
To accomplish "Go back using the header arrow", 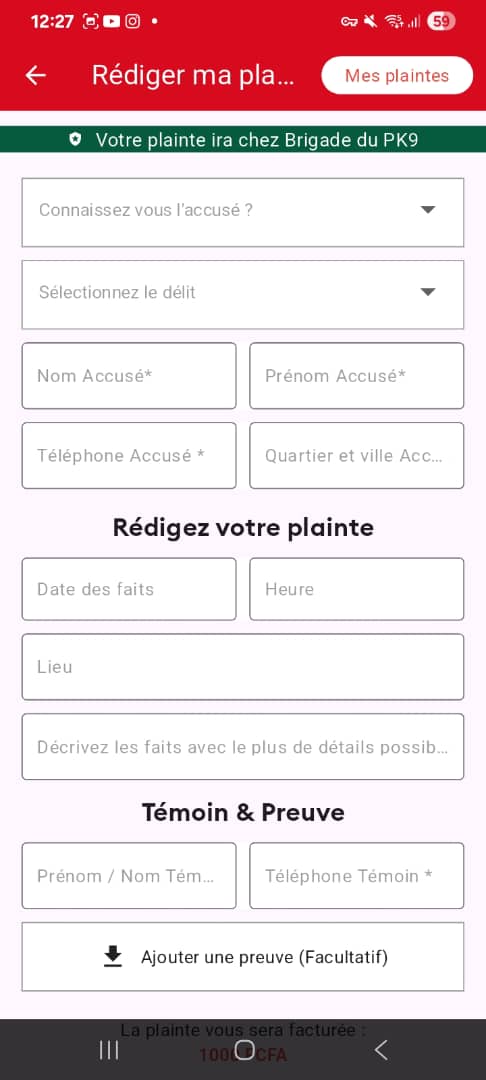I will pyautogui.click(x=36, y=76).
